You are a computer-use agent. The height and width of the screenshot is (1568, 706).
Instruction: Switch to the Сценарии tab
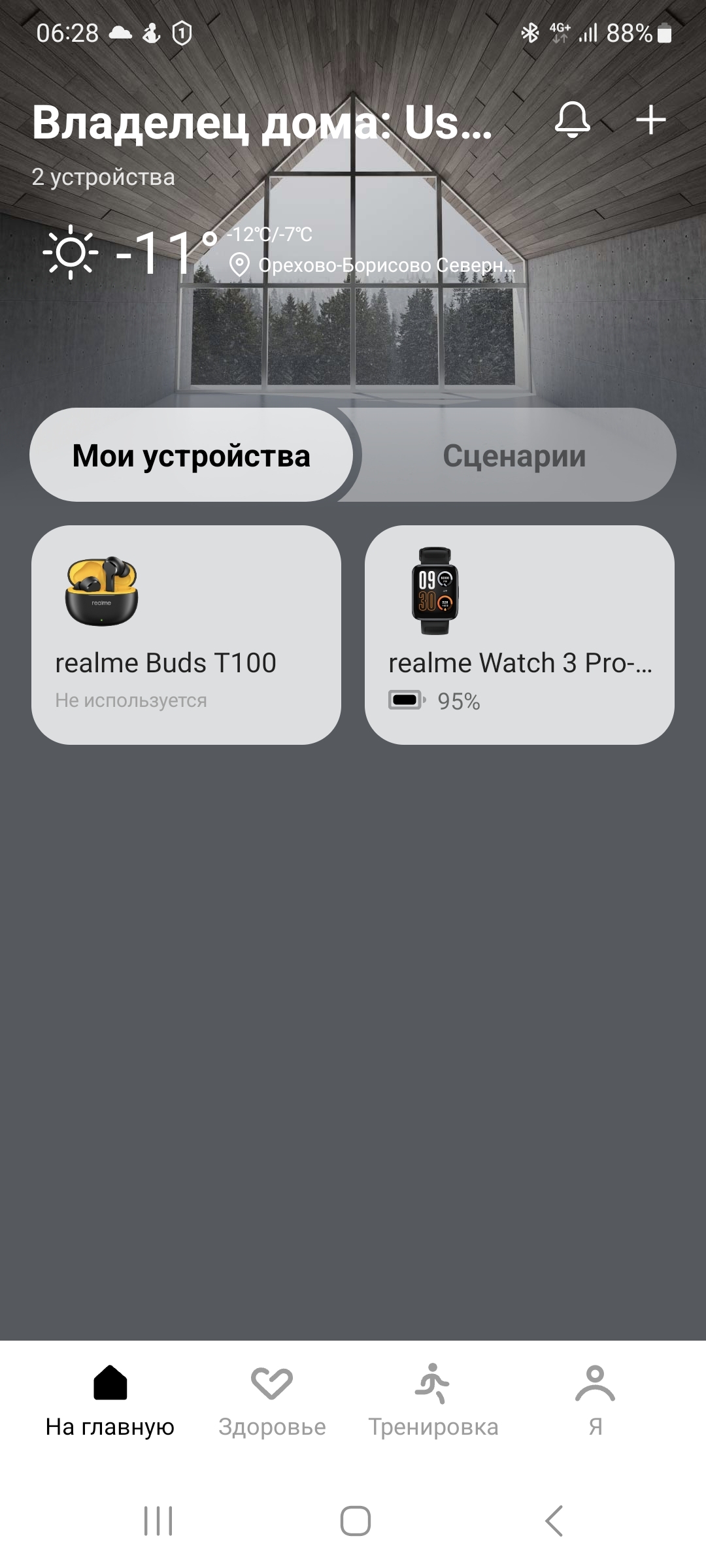click(x=514, y=456)
